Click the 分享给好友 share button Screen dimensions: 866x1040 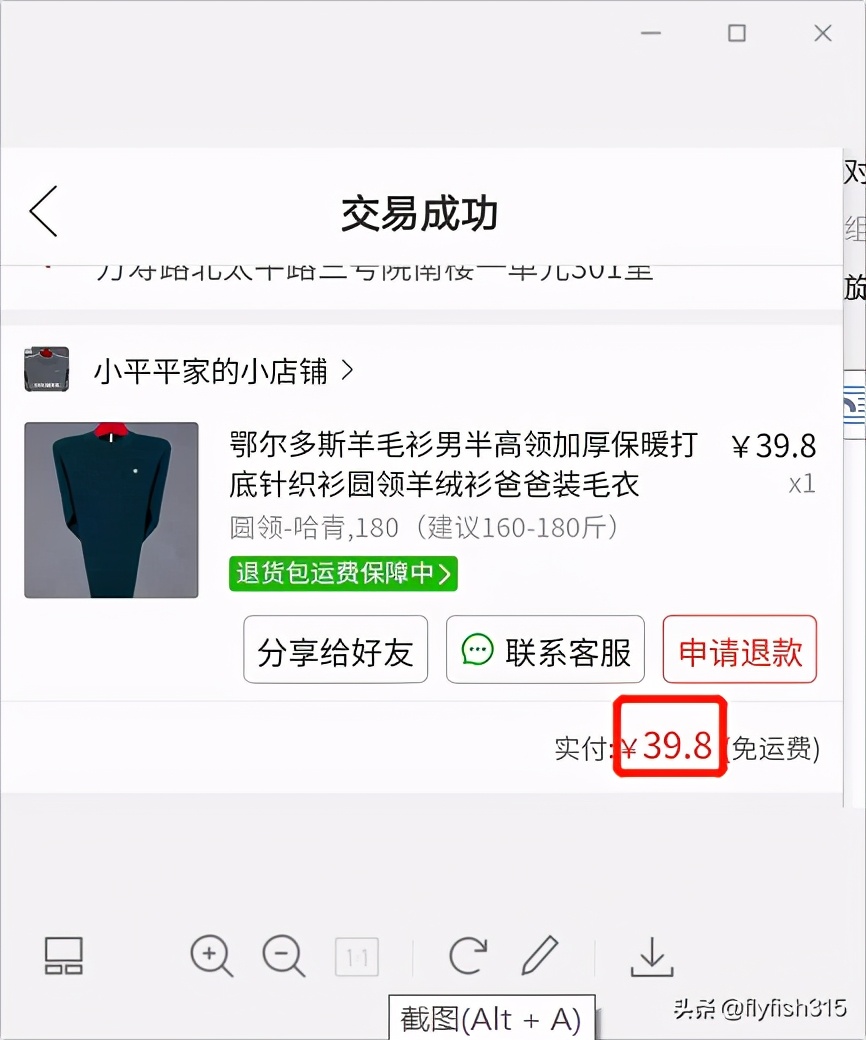335,649
